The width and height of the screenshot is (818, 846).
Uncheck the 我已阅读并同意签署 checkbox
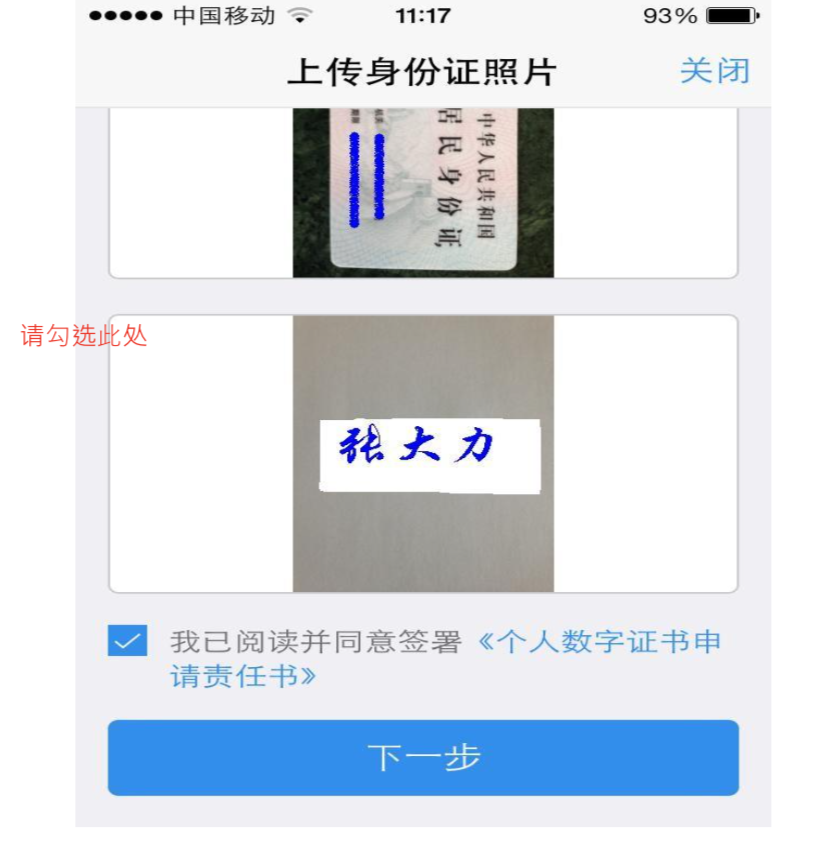coord(127,642)
